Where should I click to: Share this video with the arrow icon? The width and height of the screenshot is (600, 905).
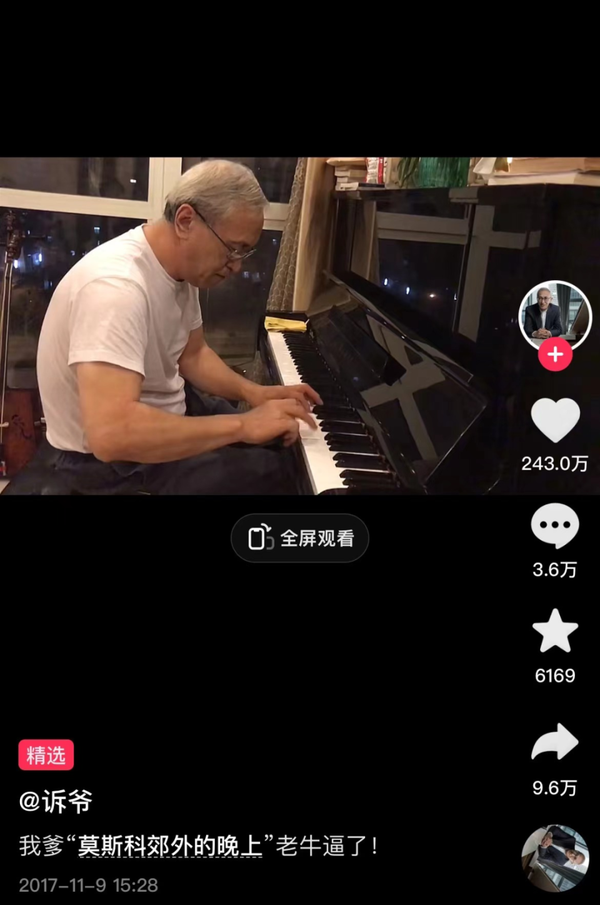point(555,742)
